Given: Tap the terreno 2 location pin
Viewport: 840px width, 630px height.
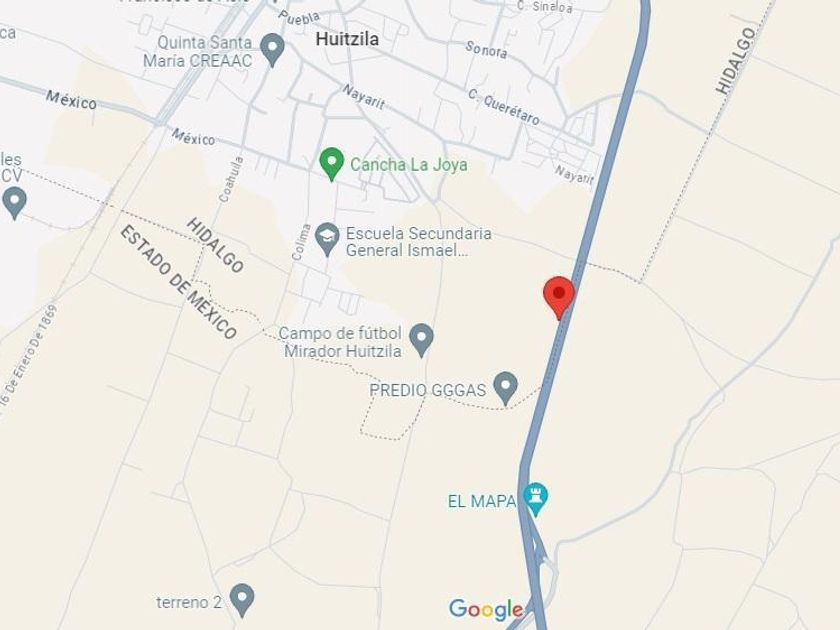Looking at the screenshot, I should (x=242, y=600).
